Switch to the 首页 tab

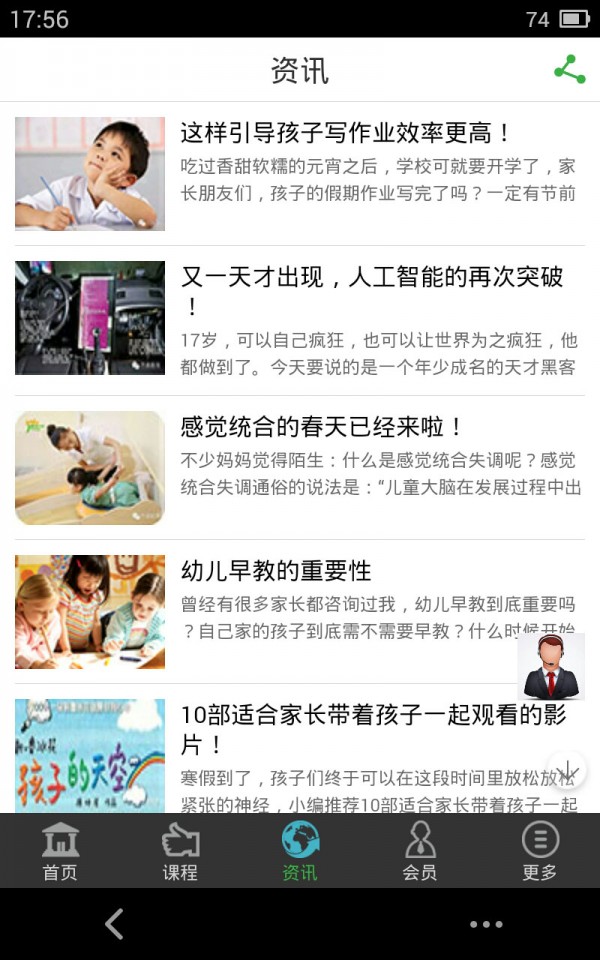[60, 851]
